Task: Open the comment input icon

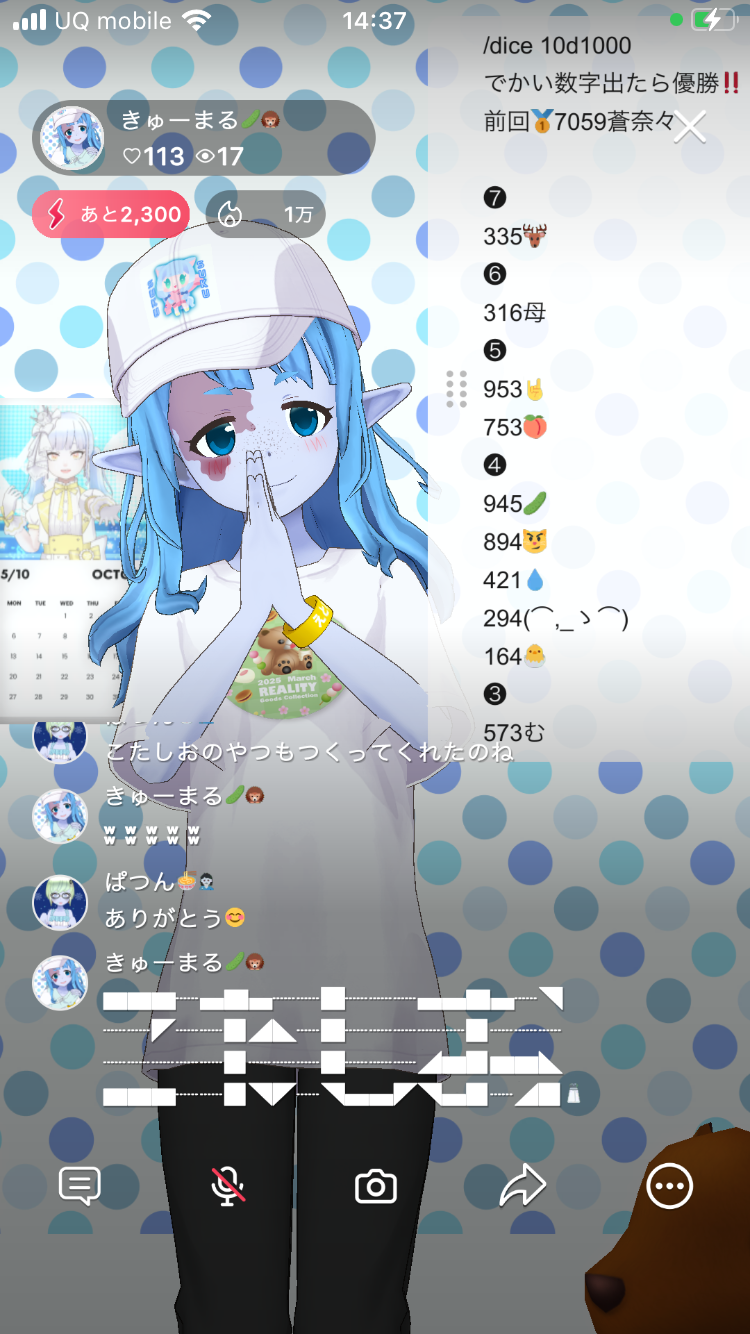Action: 80,1186
